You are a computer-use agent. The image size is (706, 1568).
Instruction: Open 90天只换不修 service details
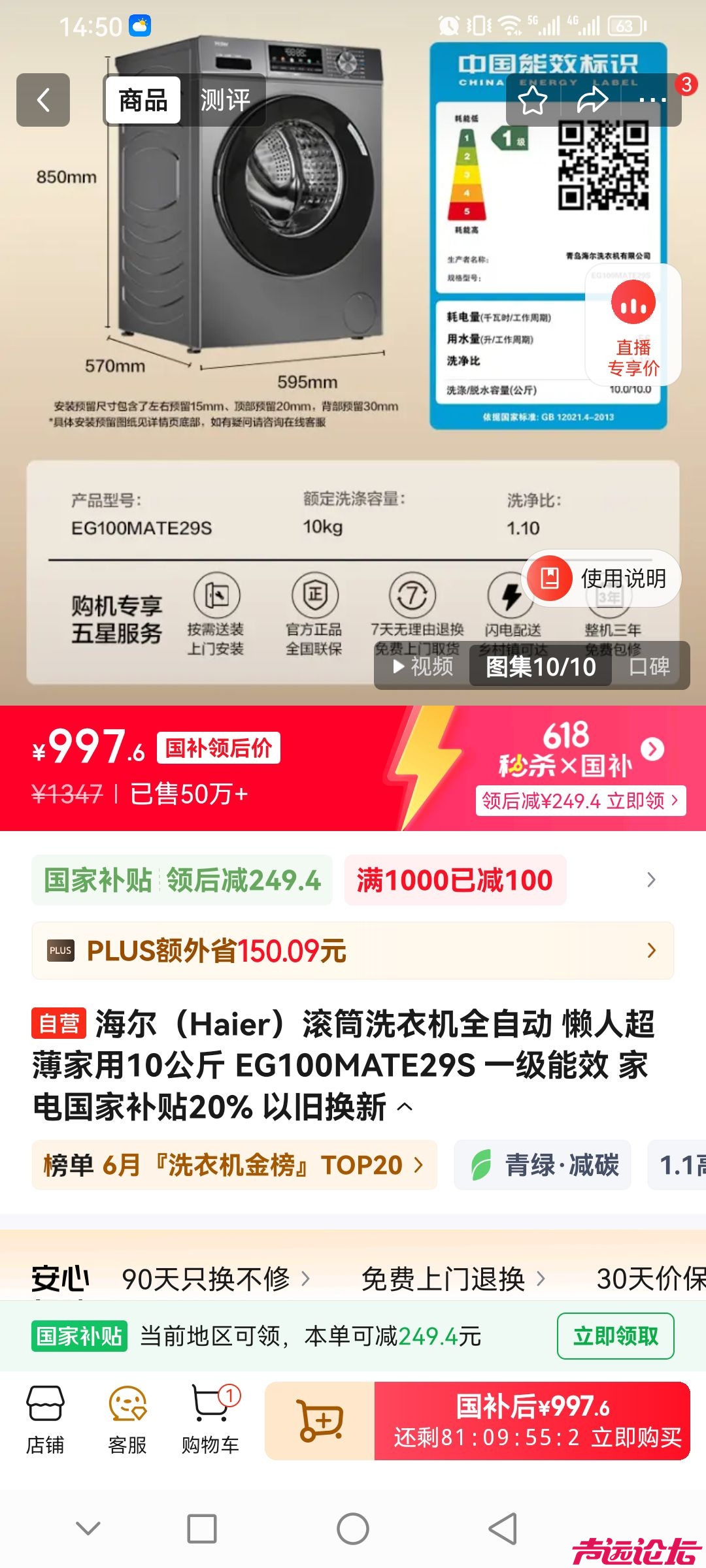pyautogui.click(x=216, y=1279)
